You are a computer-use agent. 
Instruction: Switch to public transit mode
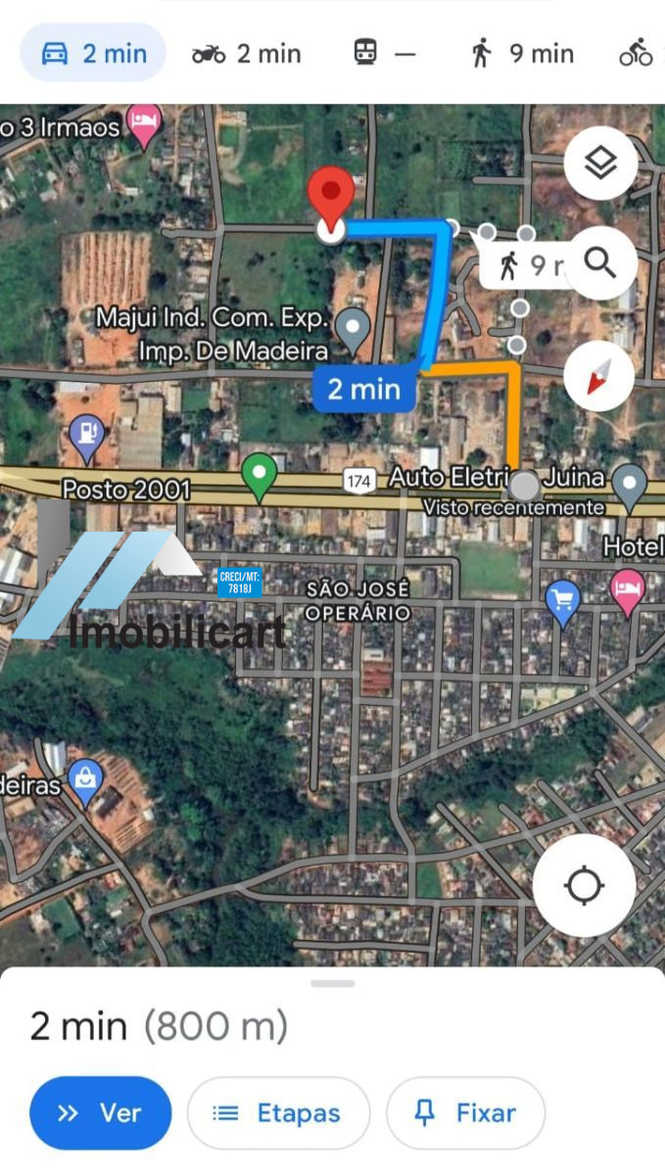click(384, 53)
